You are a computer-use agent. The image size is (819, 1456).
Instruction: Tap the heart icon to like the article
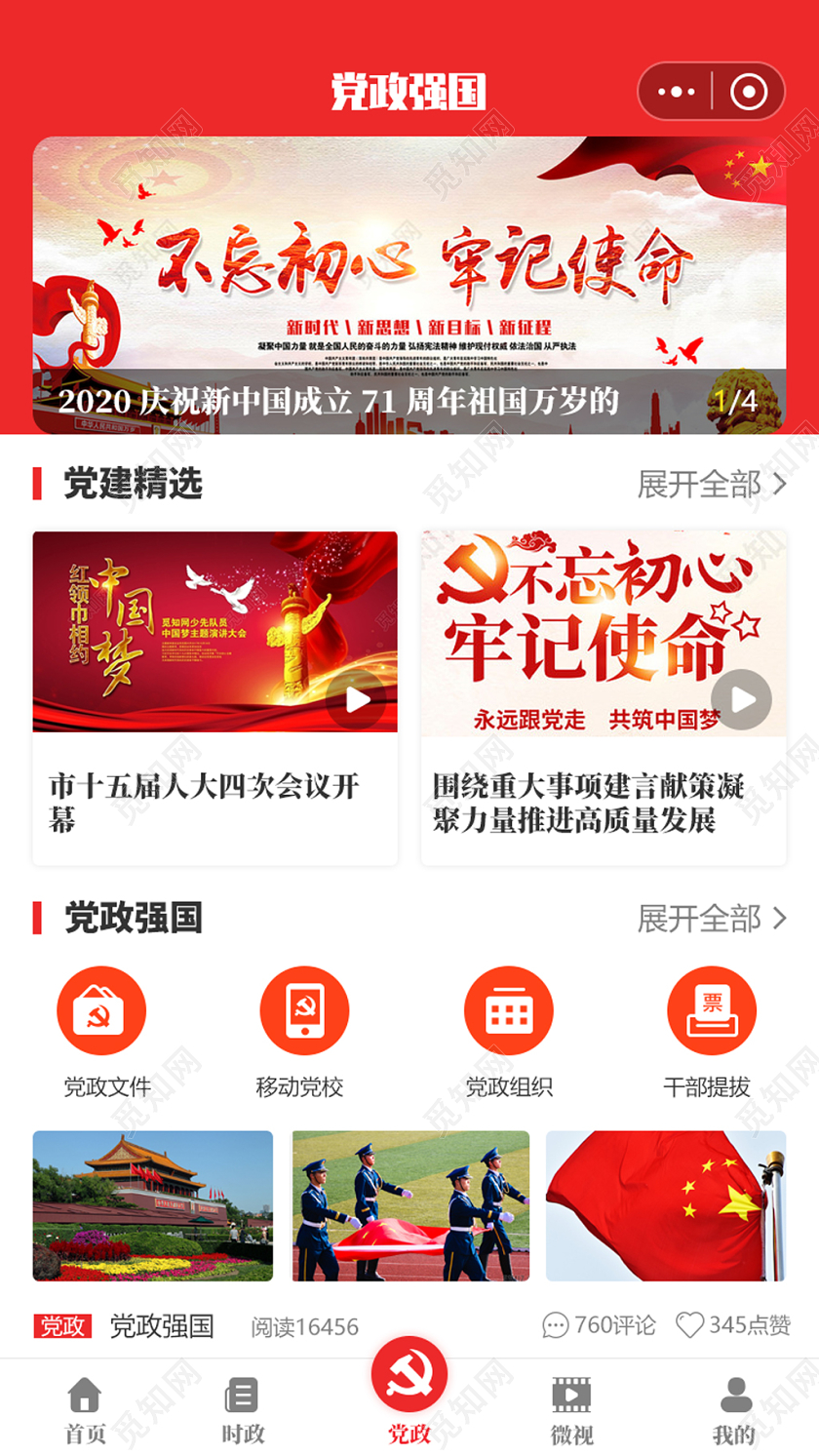click(x=692, y=1326)
